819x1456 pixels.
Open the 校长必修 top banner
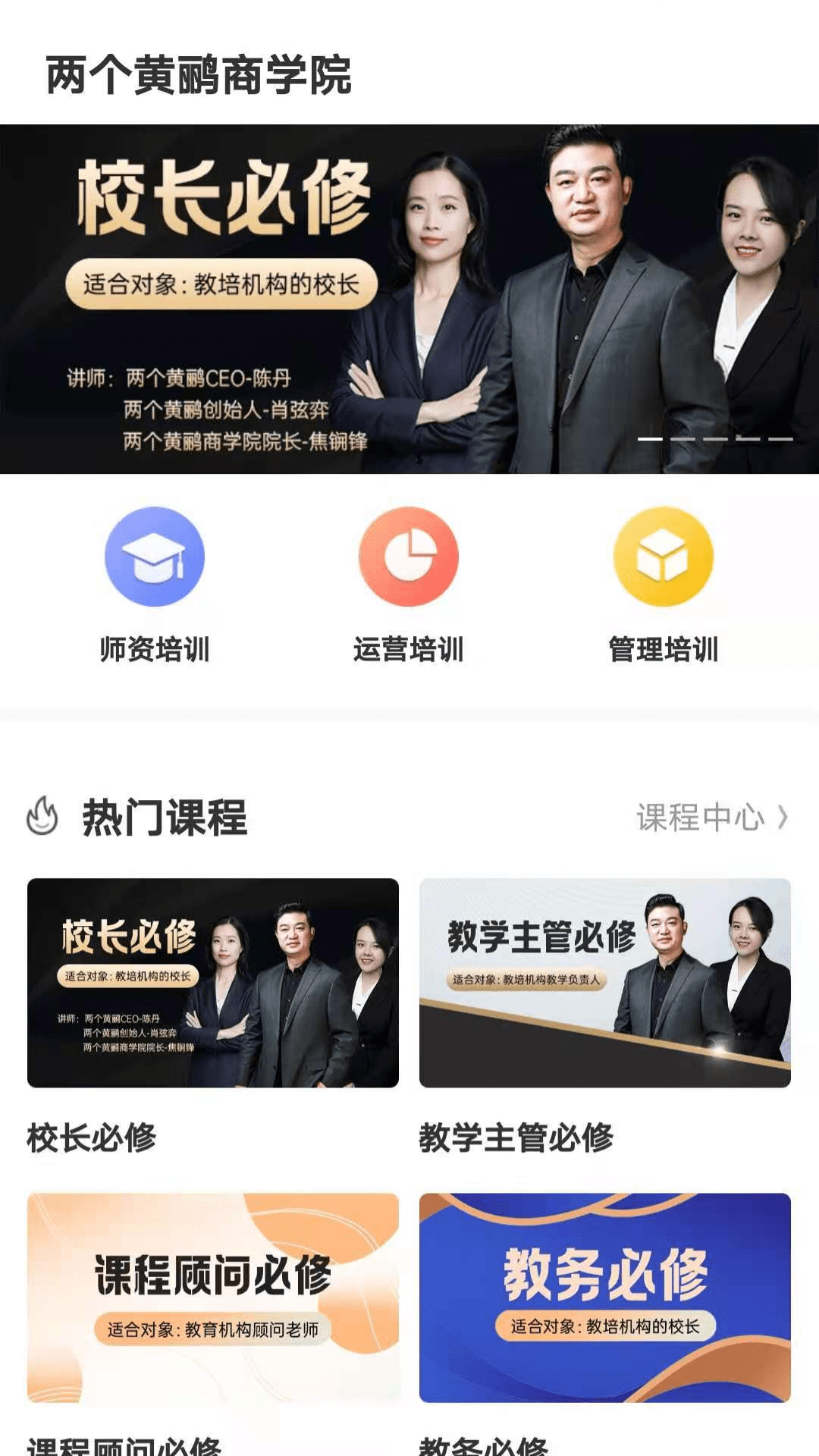tap(409, 299)
